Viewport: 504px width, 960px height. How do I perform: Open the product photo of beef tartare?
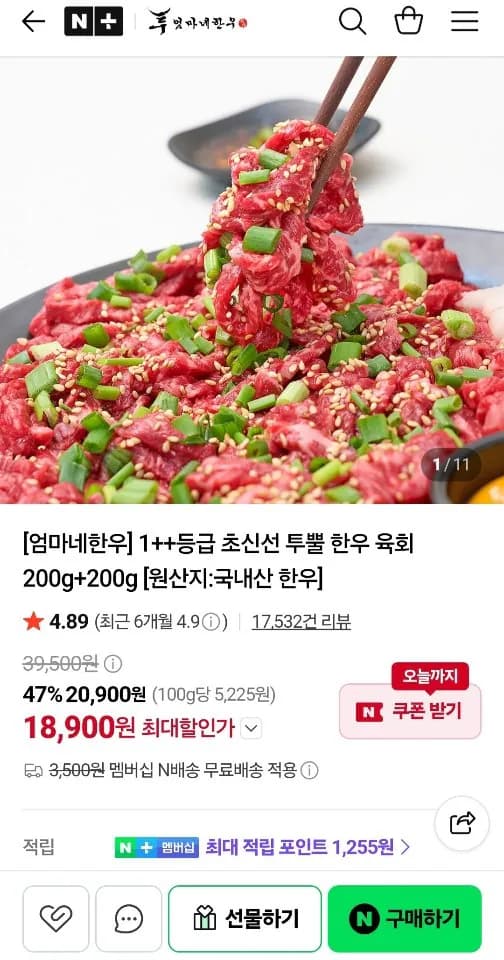pos(252,280)
